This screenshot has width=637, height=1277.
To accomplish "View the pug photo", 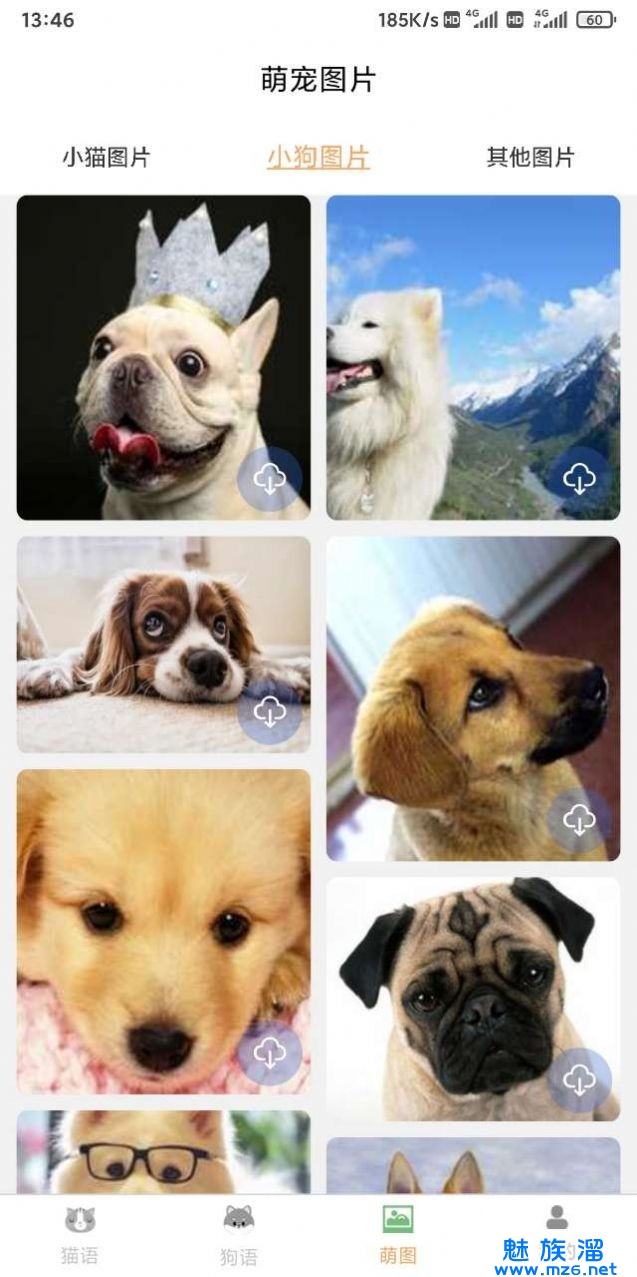I will pos(450,990).
